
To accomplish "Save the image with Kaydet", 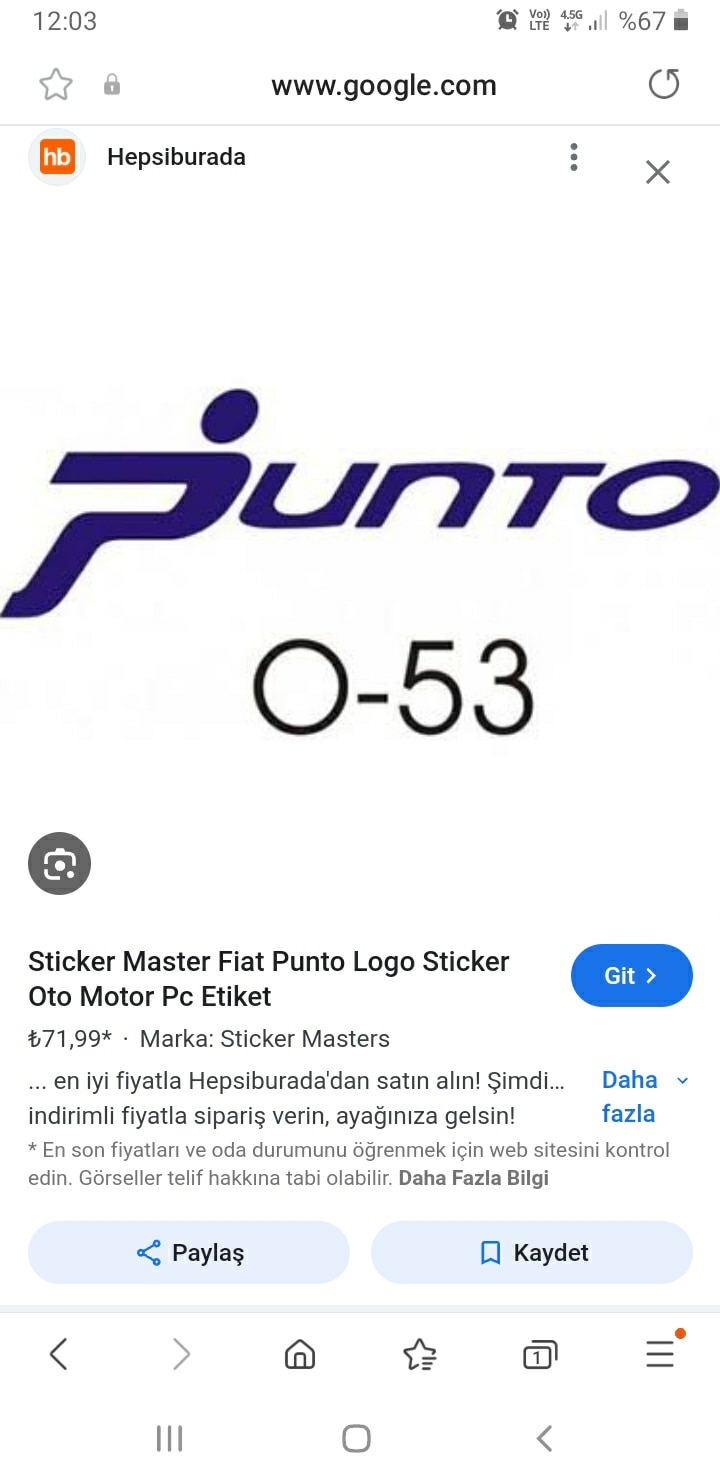I will pyautogui.click(x=532, y=1252).
